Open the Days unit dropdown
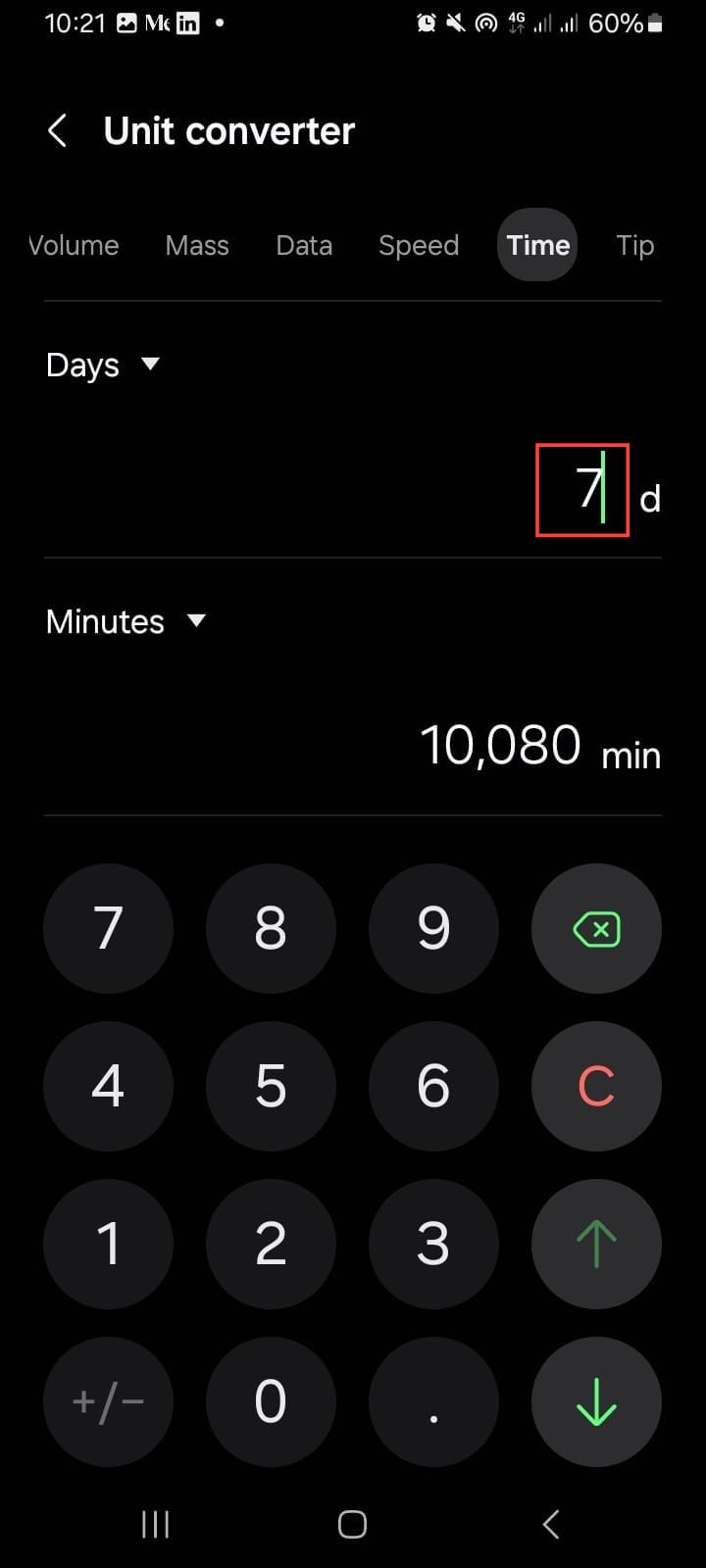This screenshot has height=1568, width=706. click(x=102, y=365)
